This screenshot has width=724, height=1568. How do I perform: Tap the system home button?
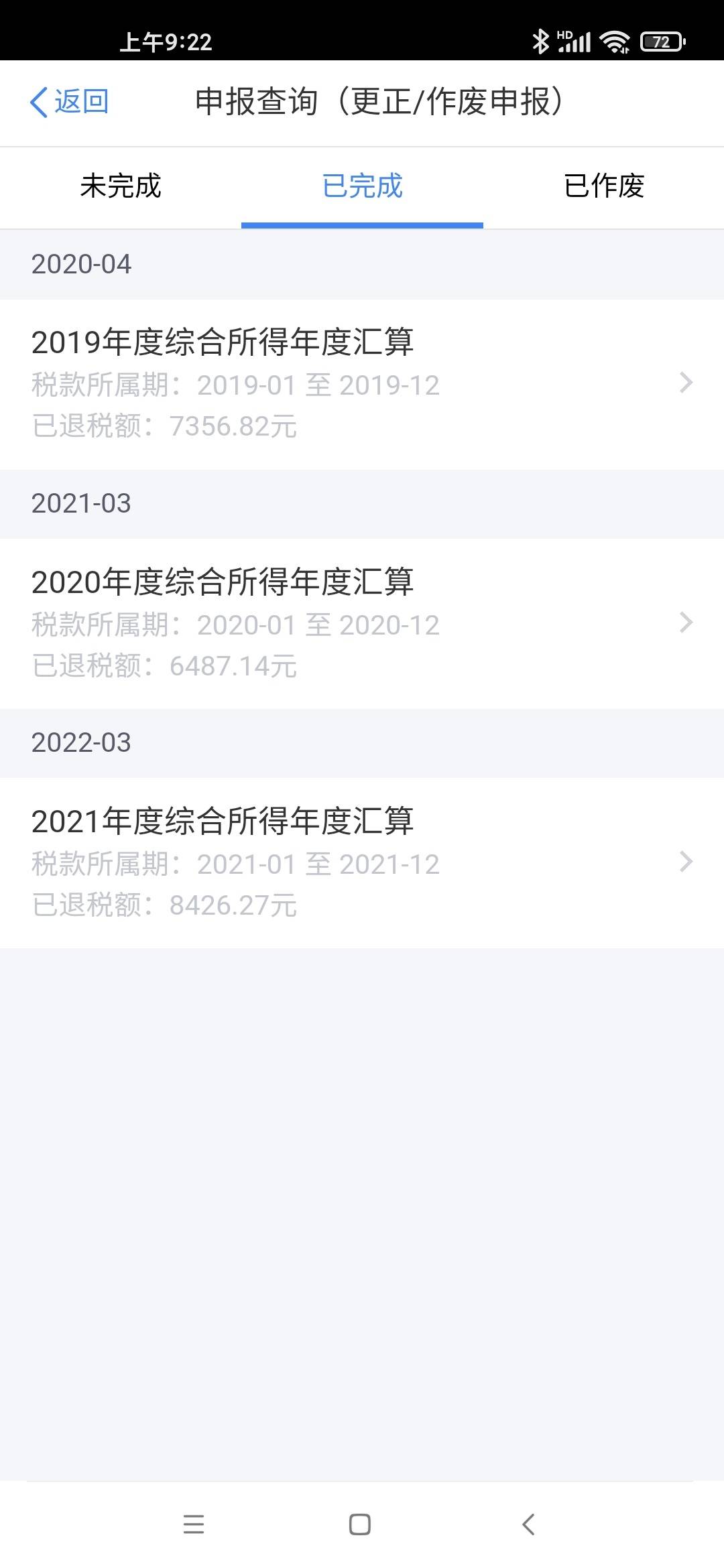[360, 1524]
